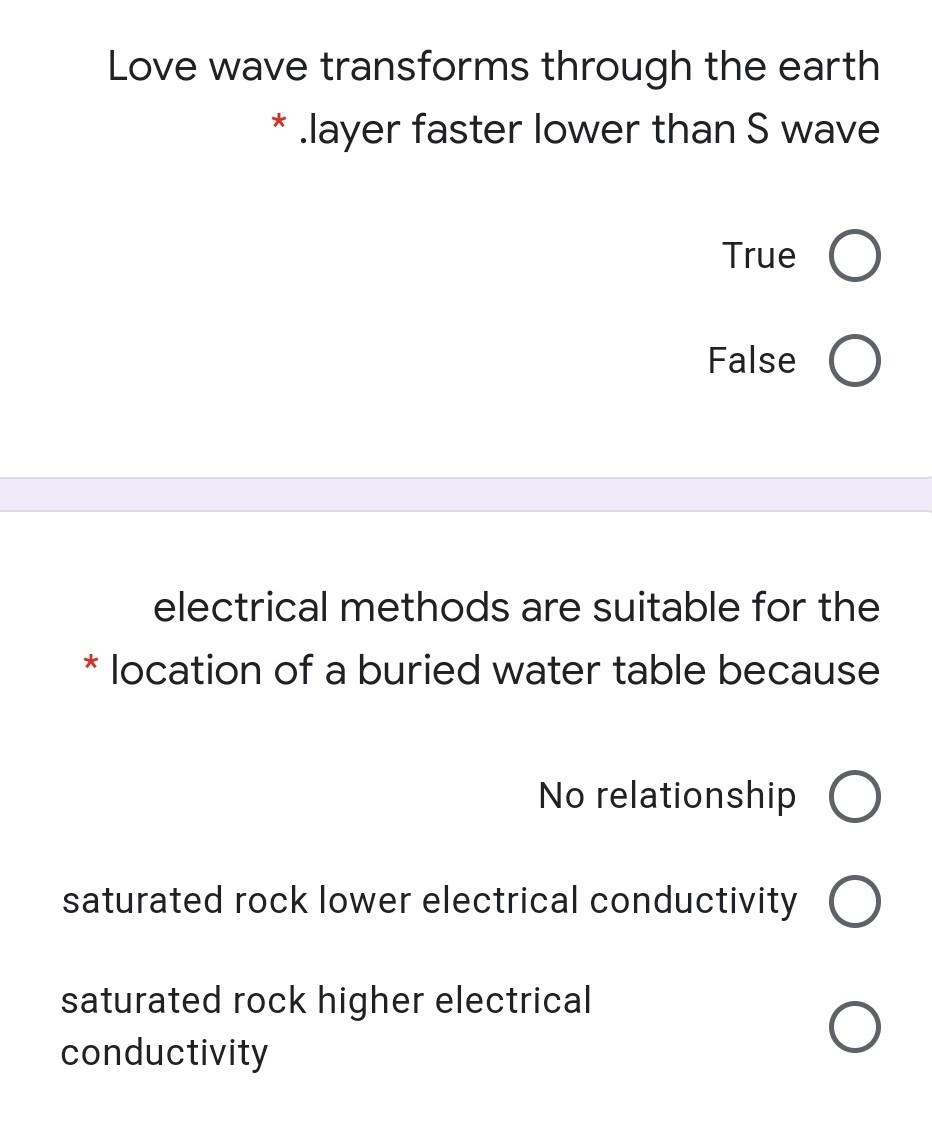Pick the No relationship option
932x1135 pixels.
point(854,797)
